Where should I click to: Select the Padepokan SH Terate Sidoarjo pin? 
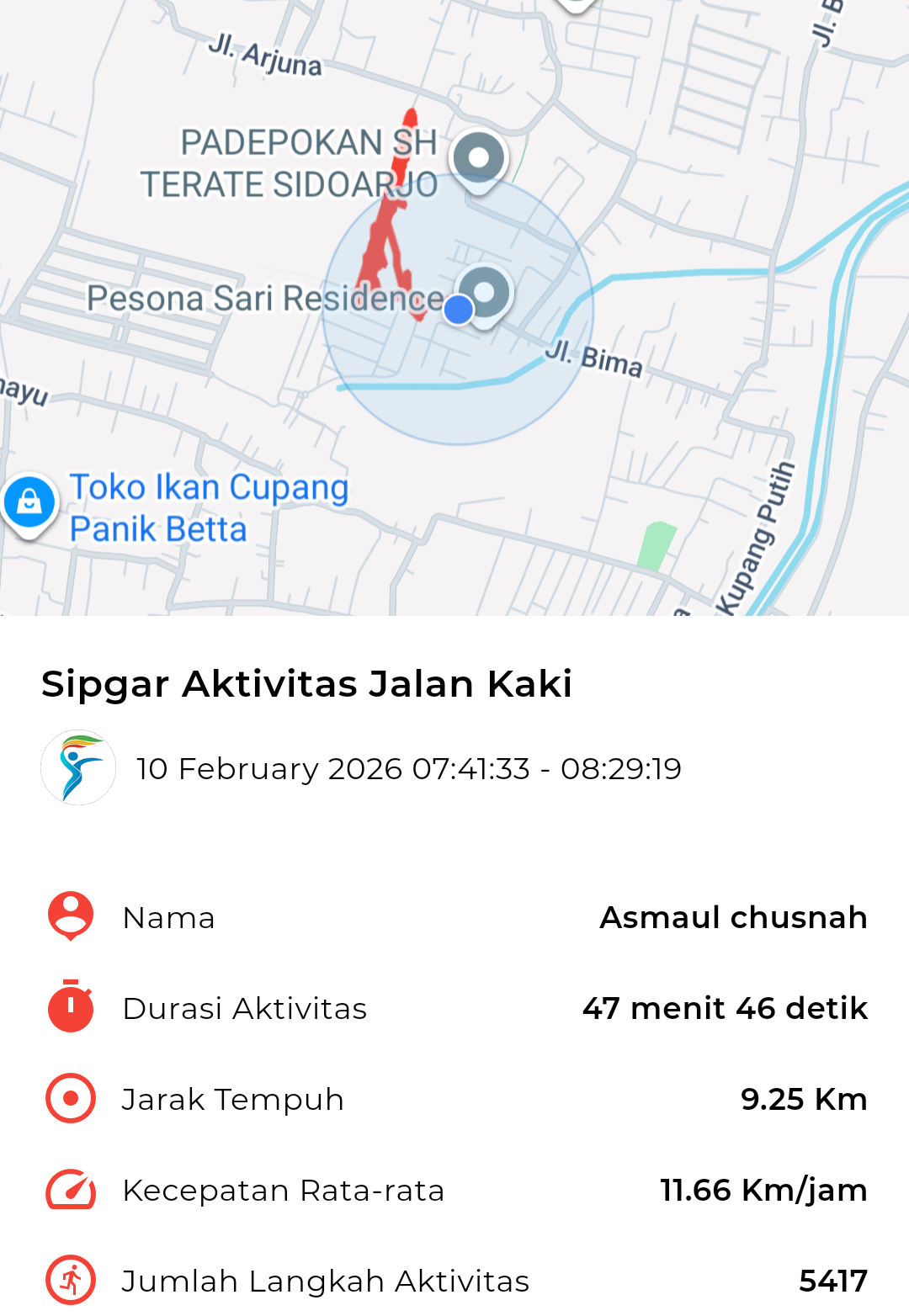click(x=478, y=158)
